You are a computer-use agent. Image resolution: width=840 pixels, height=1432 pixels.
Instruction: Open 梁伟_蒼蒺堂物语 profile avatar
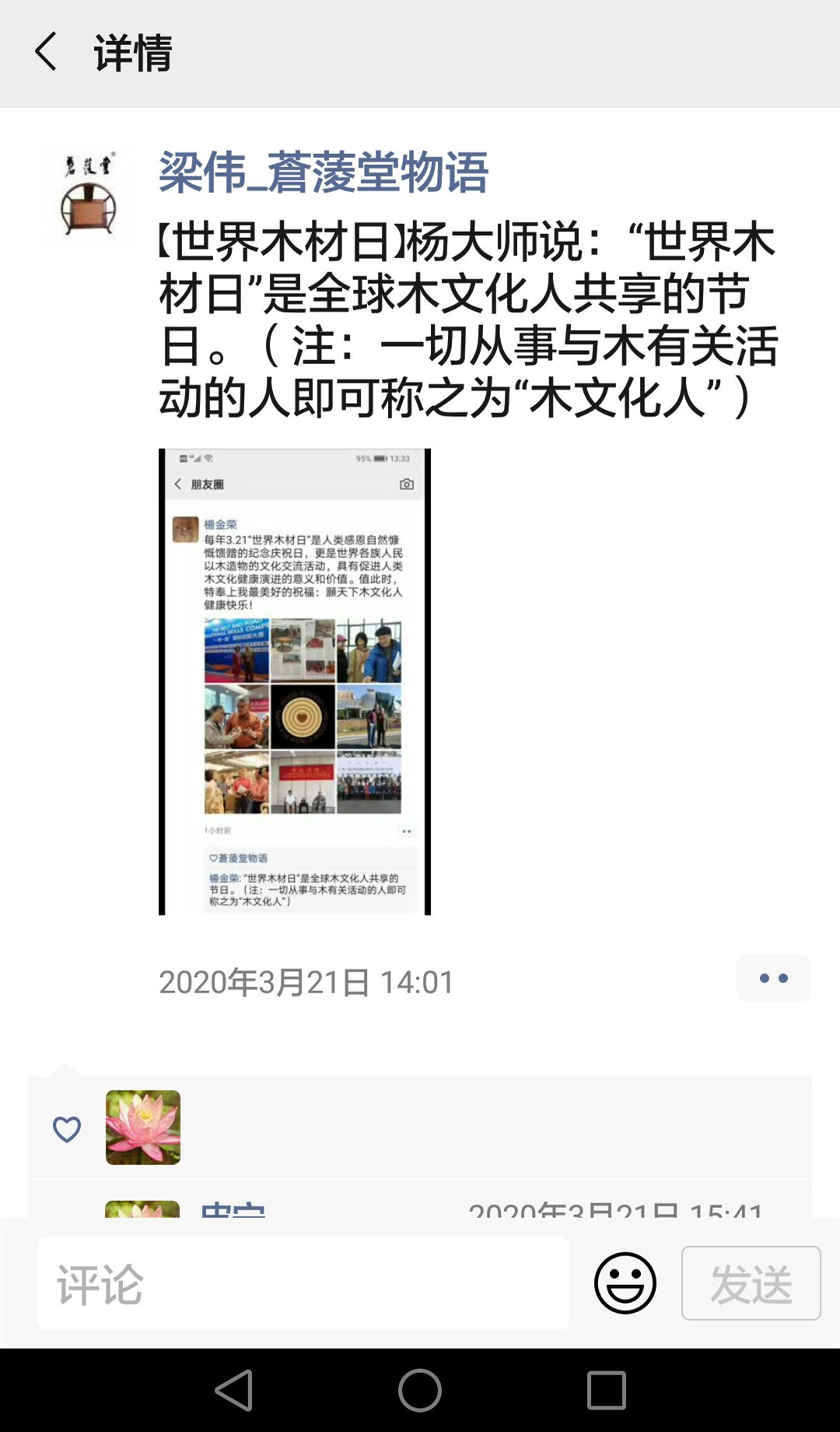pos(89,194)
